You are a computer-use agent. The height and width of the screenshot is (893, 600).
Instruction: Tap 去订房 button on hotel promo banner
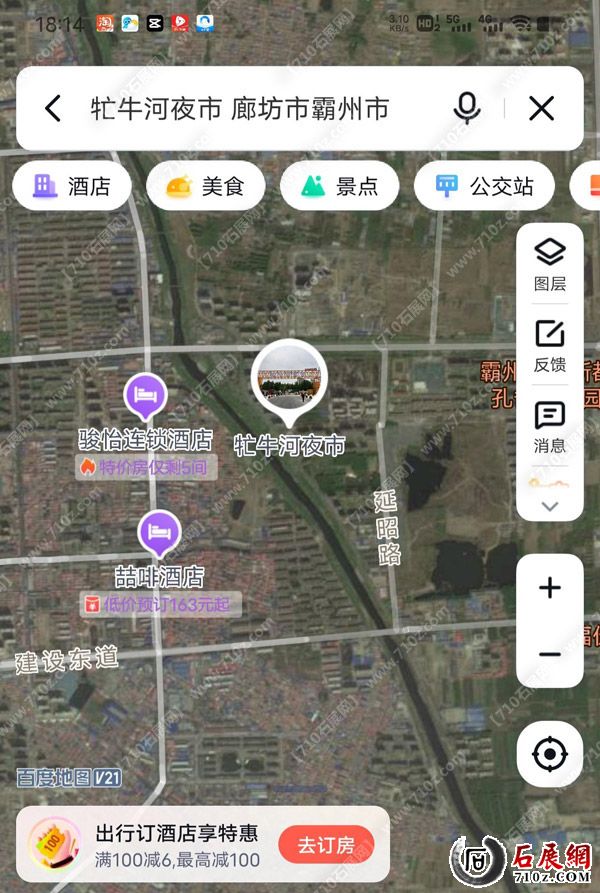pos(325,845)
